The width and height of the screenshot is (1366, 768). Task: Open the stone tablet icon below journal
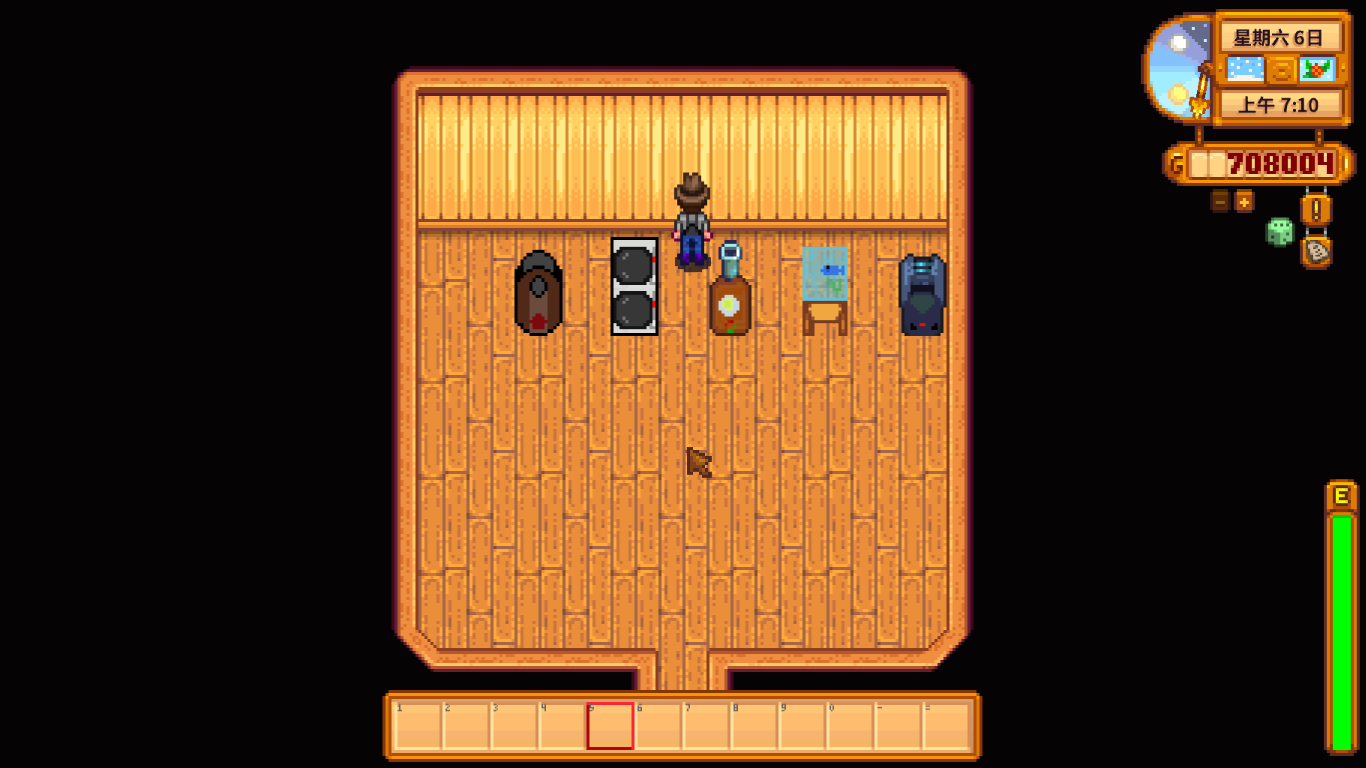[x=1316, y=250]
